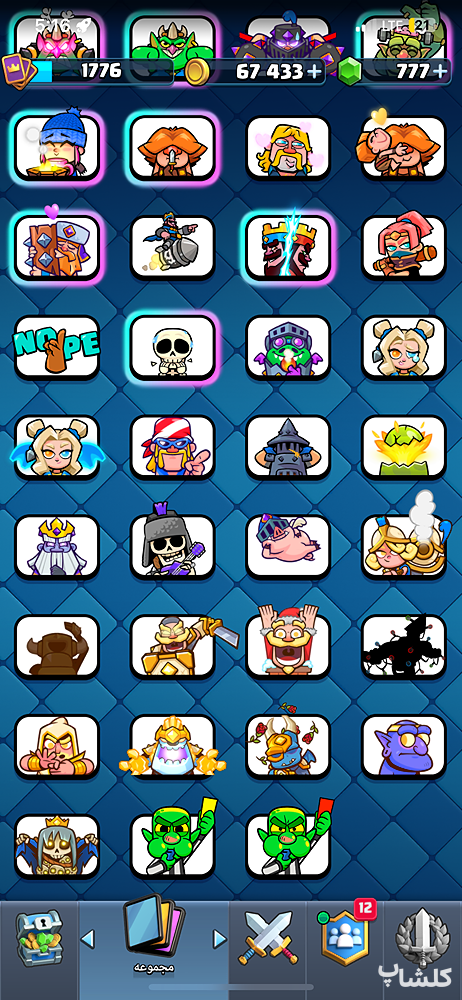Pick the skeleton playing guitar emote

(x=173, y=547)
